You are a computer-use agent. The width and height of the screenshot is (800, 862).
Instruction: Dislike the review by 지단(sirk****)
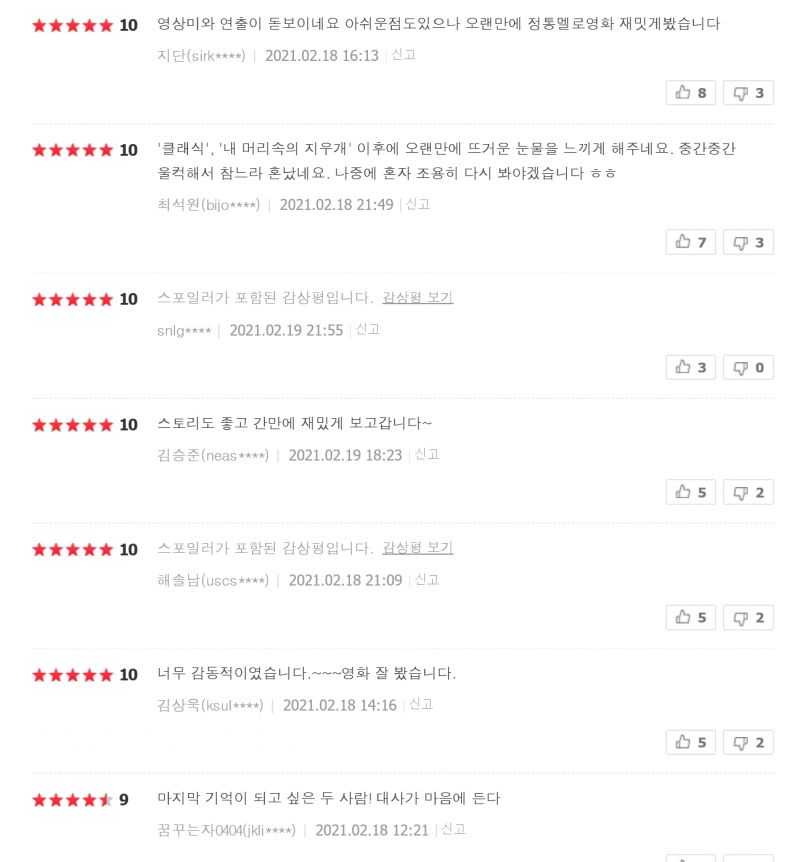[x=748, y=93]
